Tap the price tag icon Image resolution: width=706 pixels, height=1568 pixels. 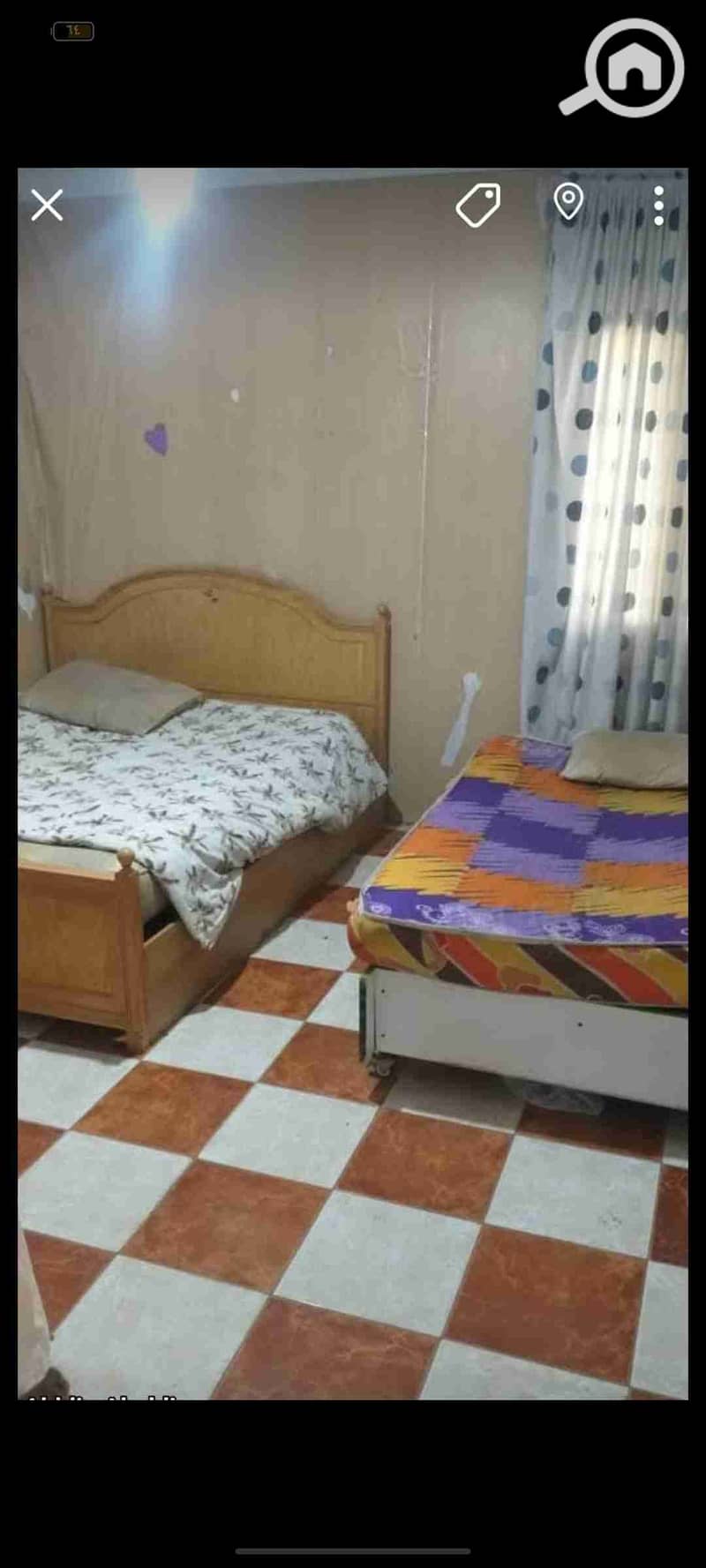[x=478, y=206]
